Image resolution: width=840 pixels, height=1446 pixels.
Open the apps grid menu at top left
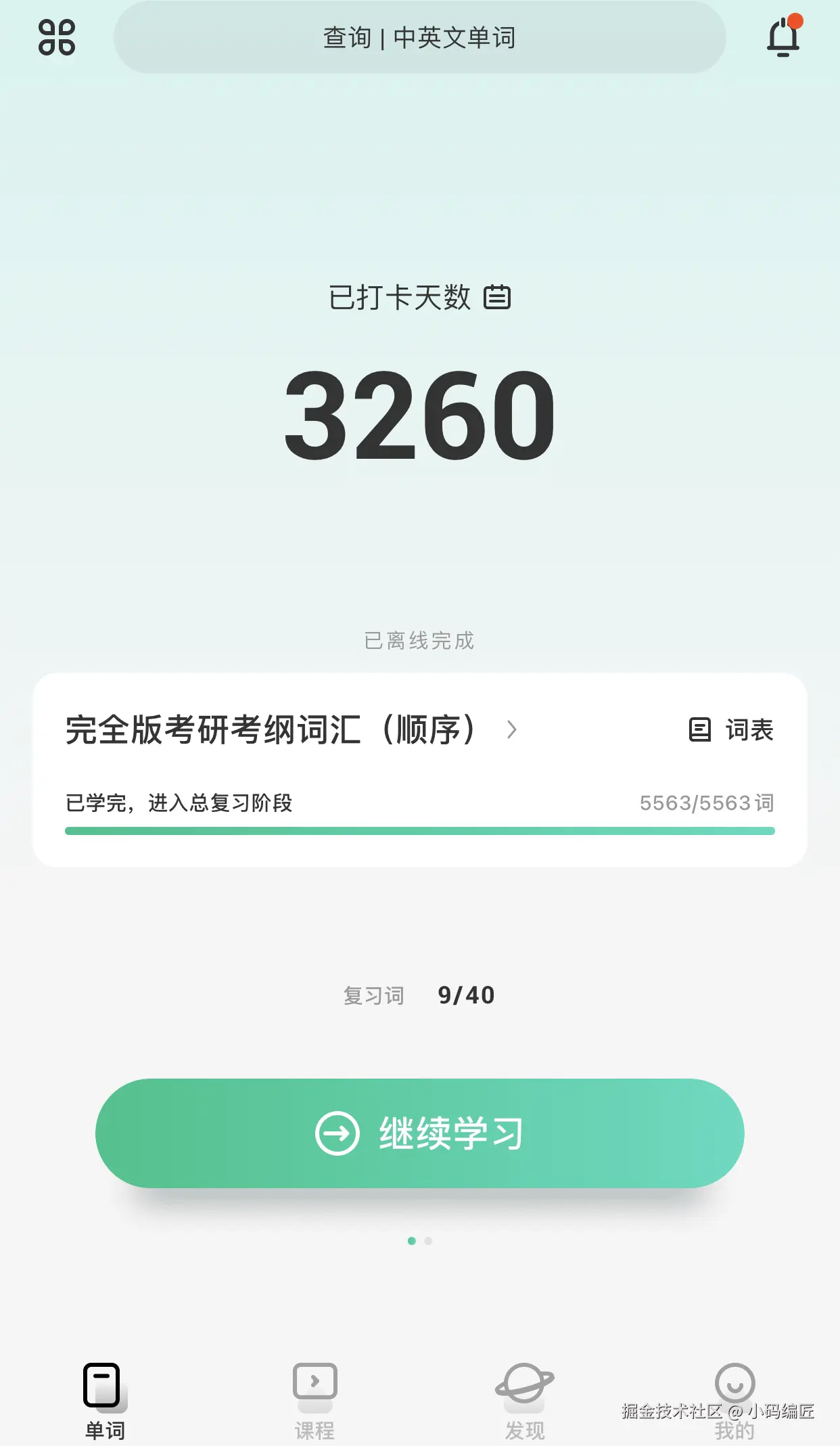pos(58,38)
